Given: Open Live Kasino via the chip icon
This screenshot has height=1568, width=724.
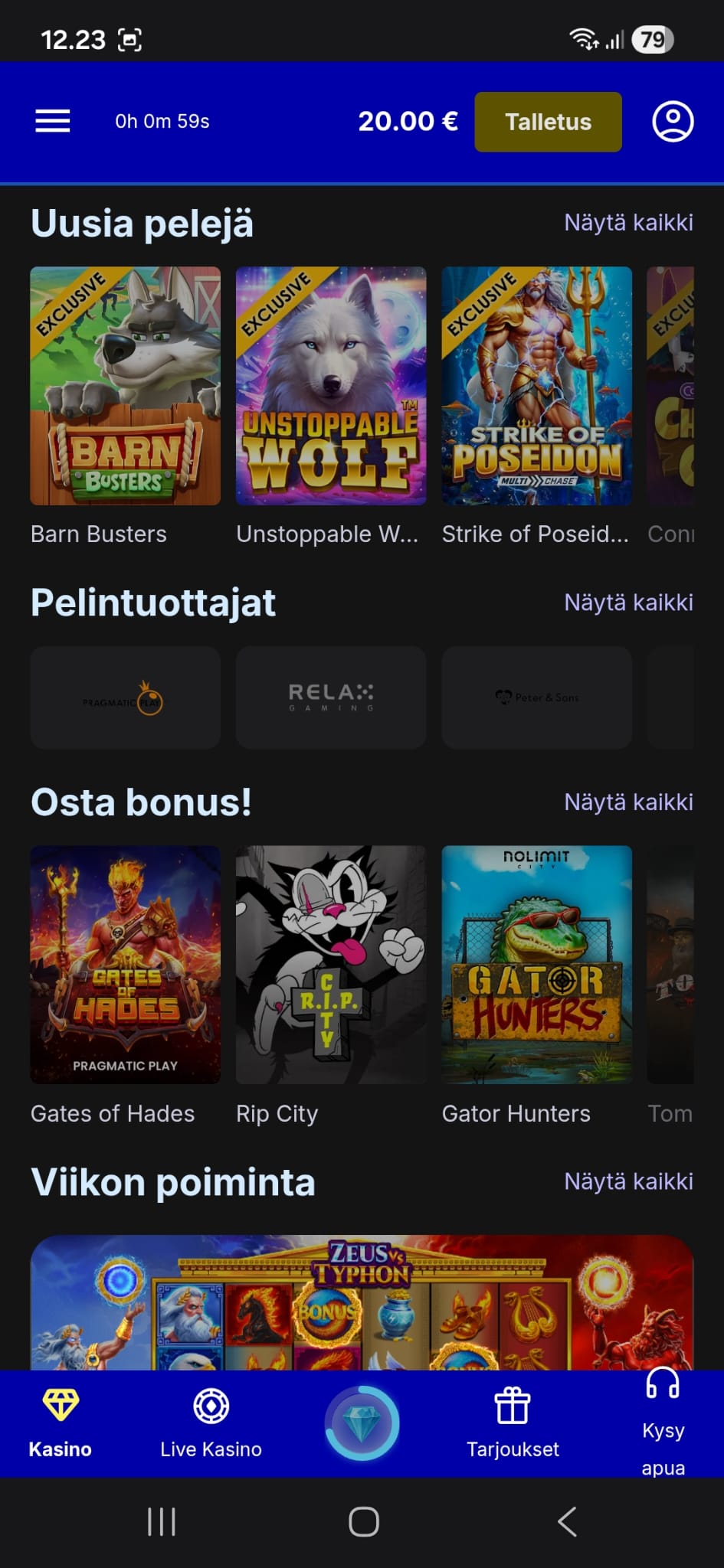Looking at the screenshot, I should point(210,1406).
